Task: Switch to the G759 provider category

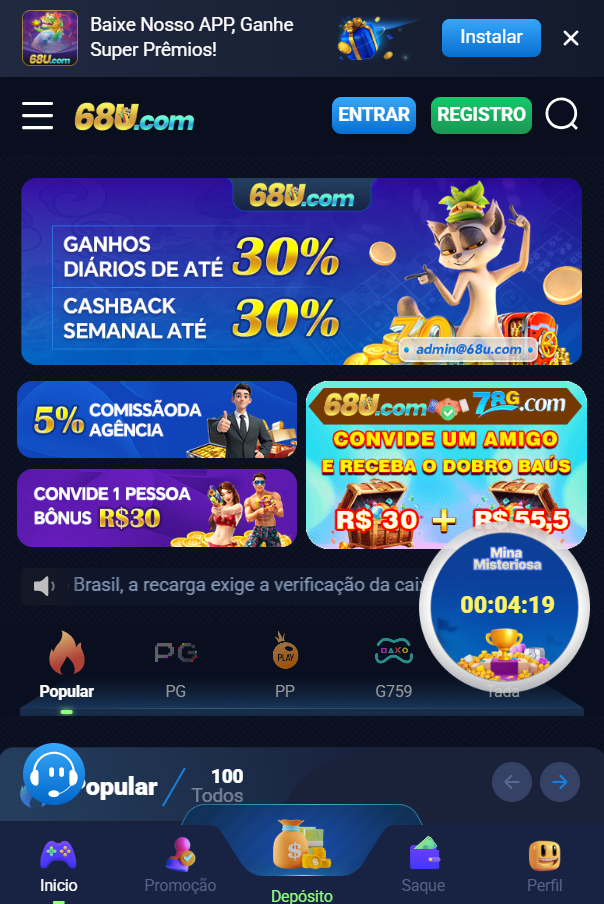Action: click(x=394, y=665)
